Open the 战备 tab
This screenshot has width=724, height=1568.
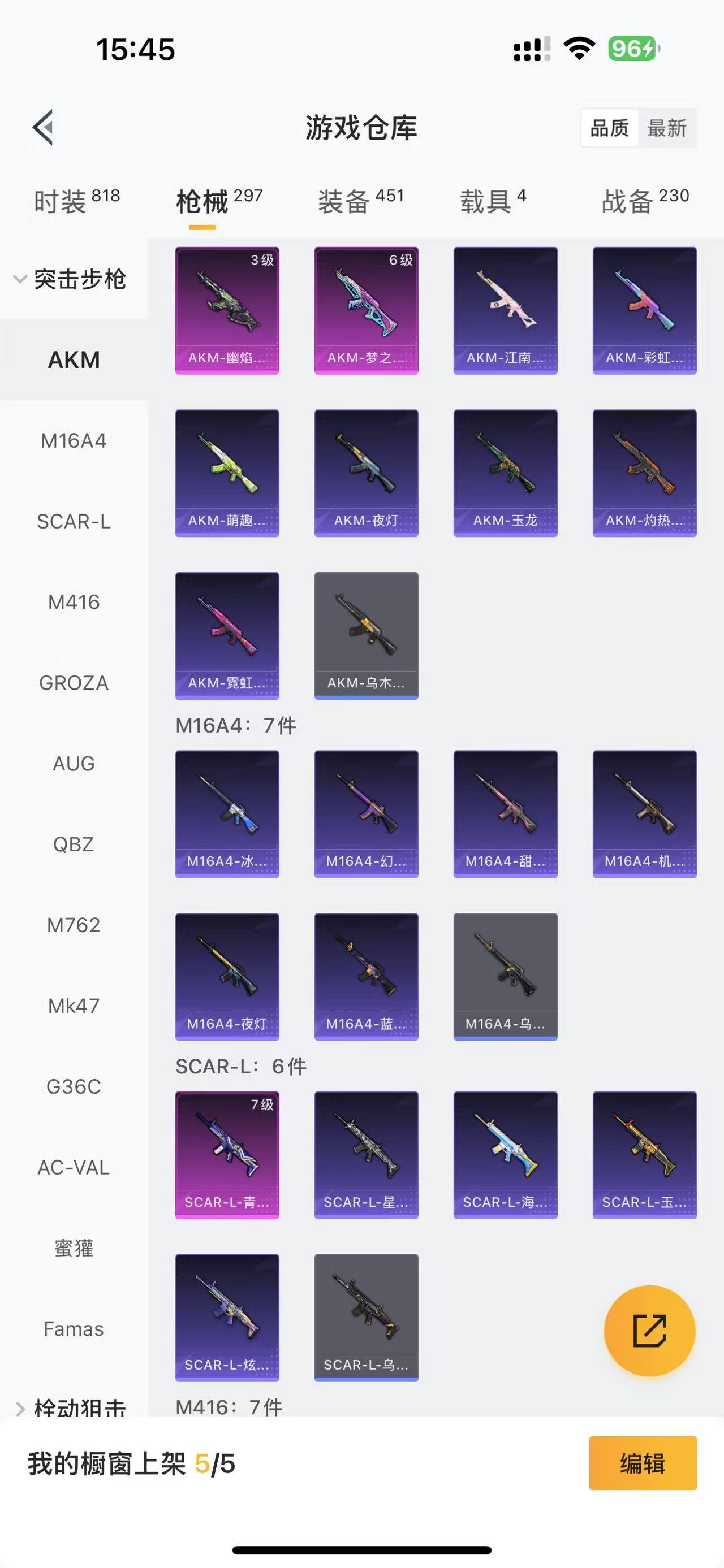coord(645,201)
